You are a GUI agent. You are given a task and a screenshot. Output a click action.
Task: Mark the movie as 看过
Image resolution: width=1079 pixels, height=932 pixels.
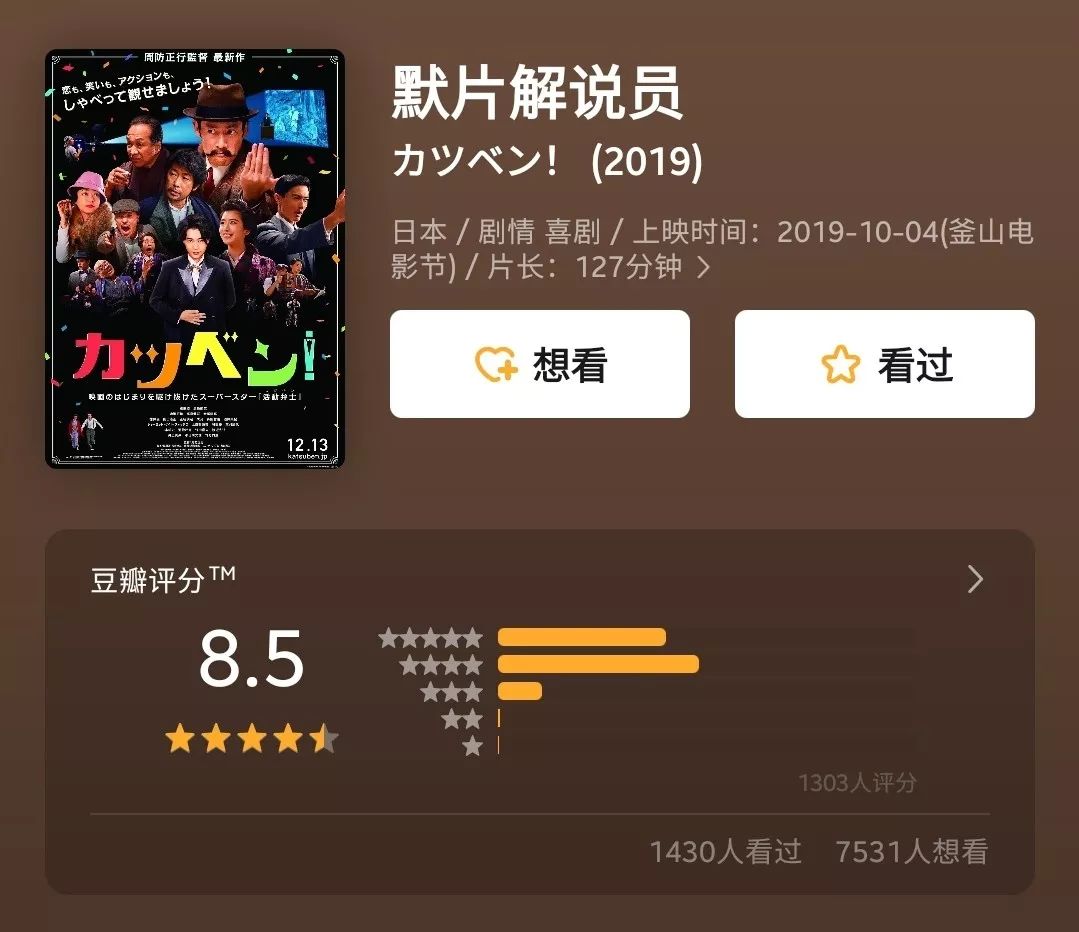884,364
